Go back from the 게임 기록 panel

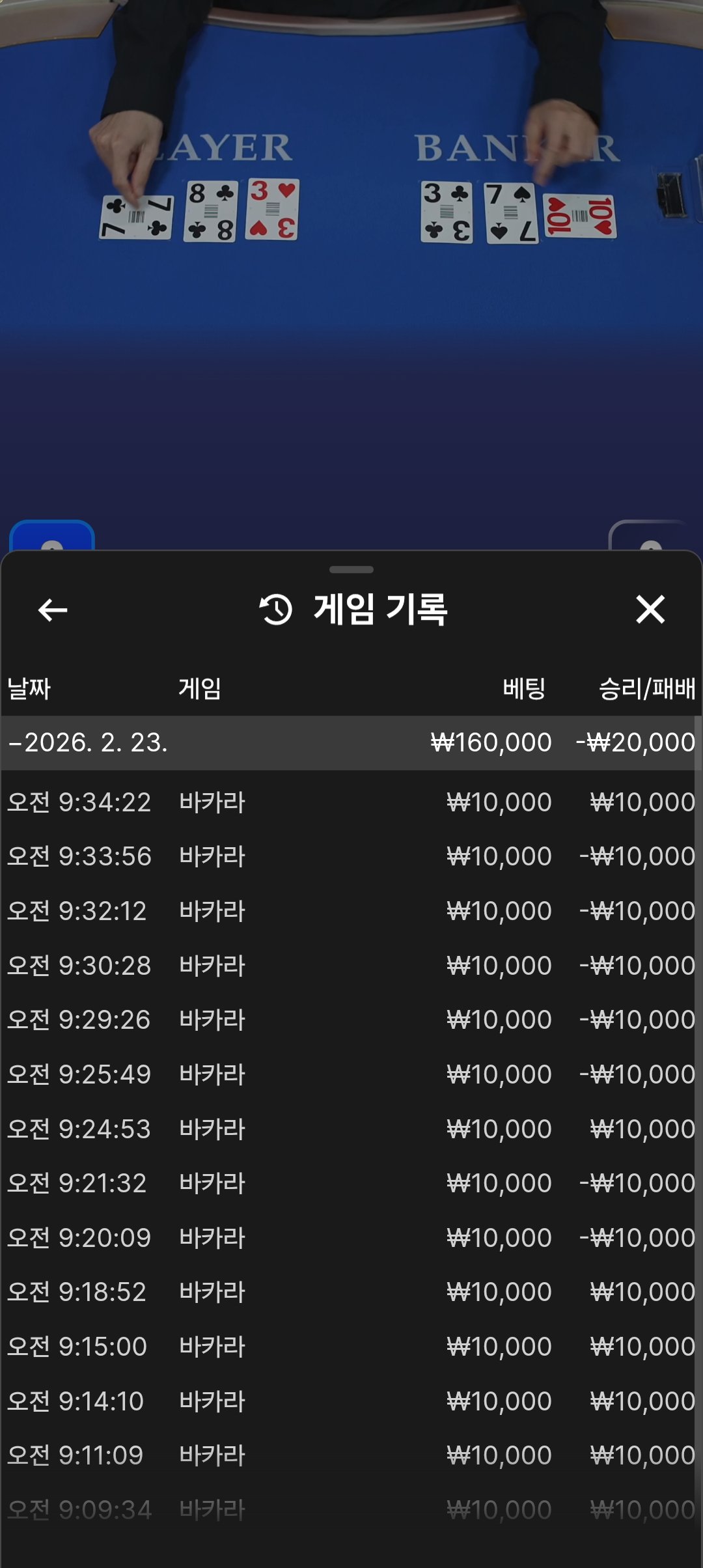pos(53,610)
